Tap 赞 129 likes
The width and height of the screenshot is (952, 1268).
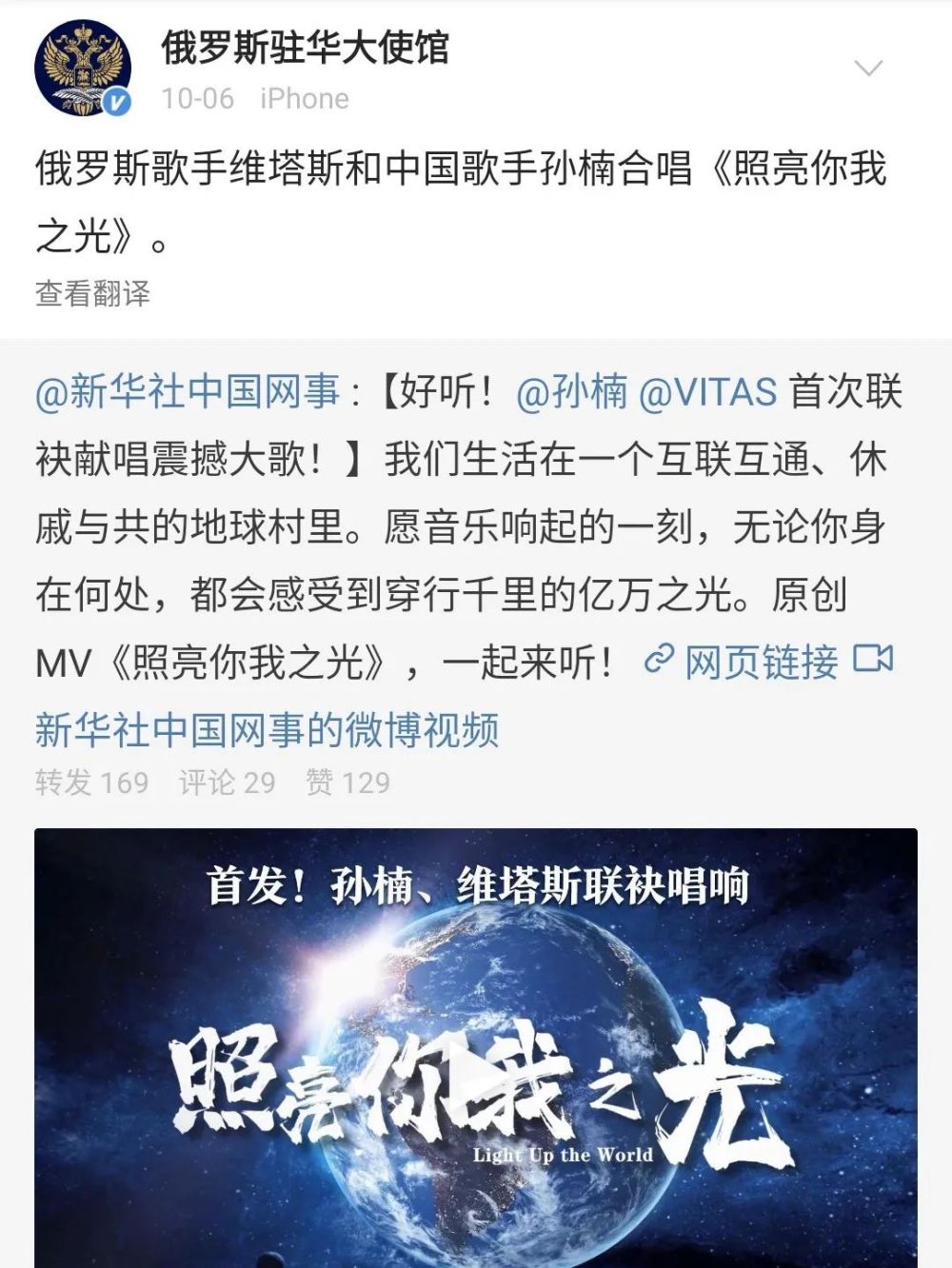[347, 783]
